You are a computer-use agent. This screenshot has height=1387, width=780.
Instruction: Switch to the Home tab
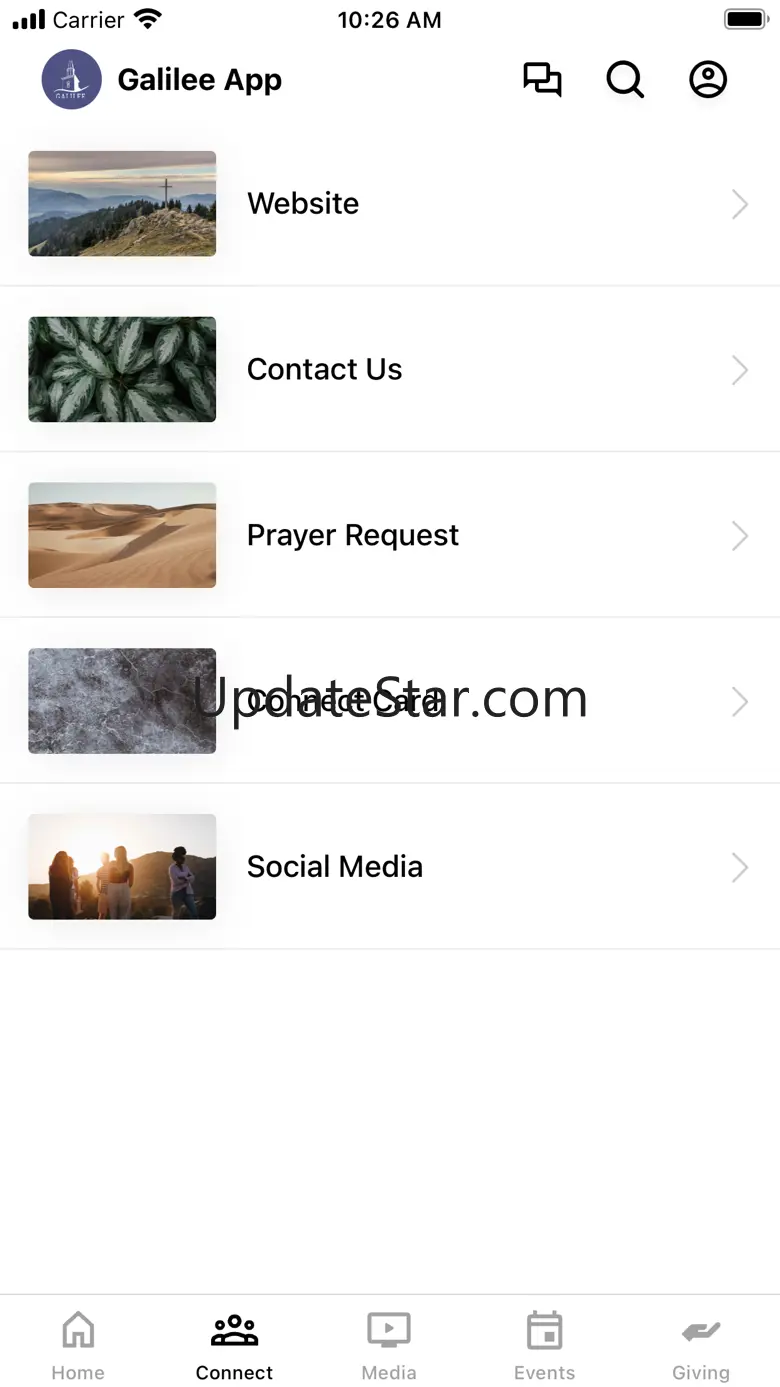[78, 1345]
